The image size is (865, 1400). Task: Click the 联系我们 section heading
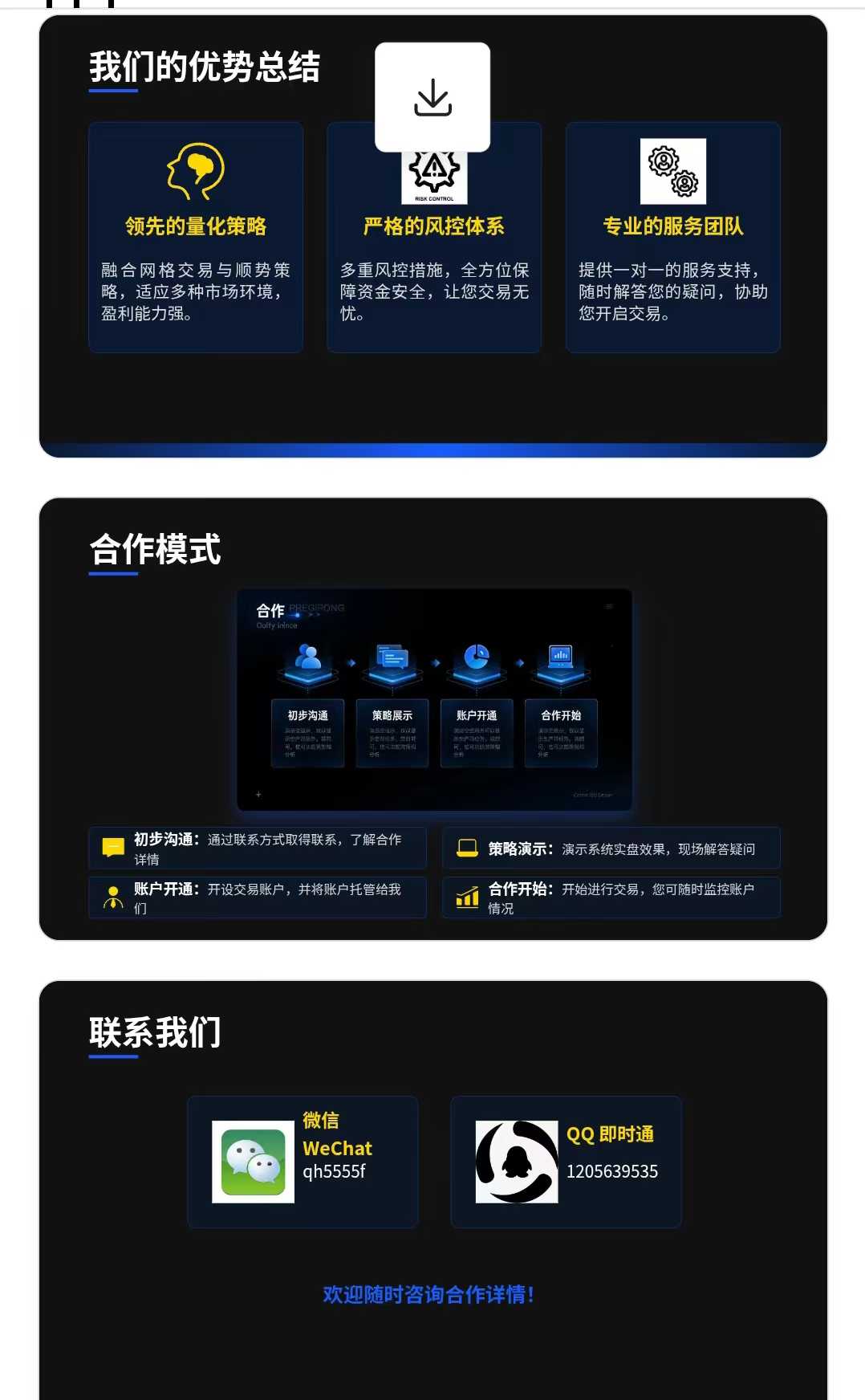155,1034
